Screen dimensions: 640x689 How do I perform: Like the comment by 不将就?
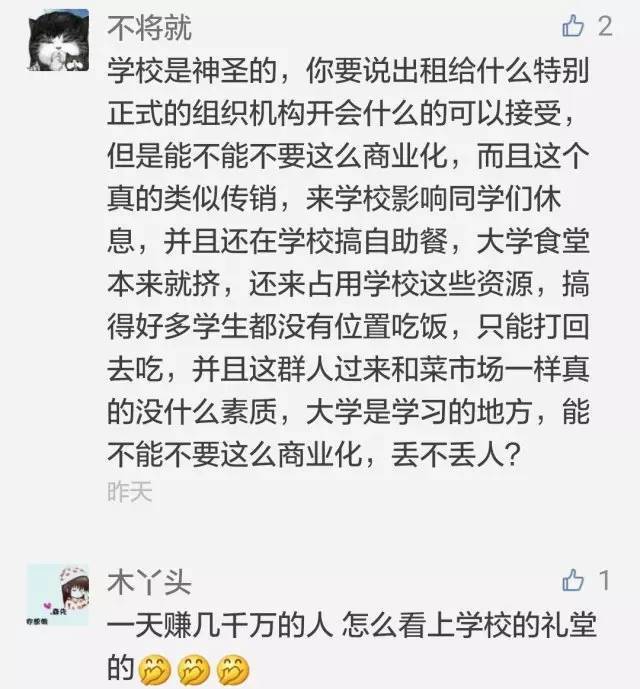(x=574, y=26)
